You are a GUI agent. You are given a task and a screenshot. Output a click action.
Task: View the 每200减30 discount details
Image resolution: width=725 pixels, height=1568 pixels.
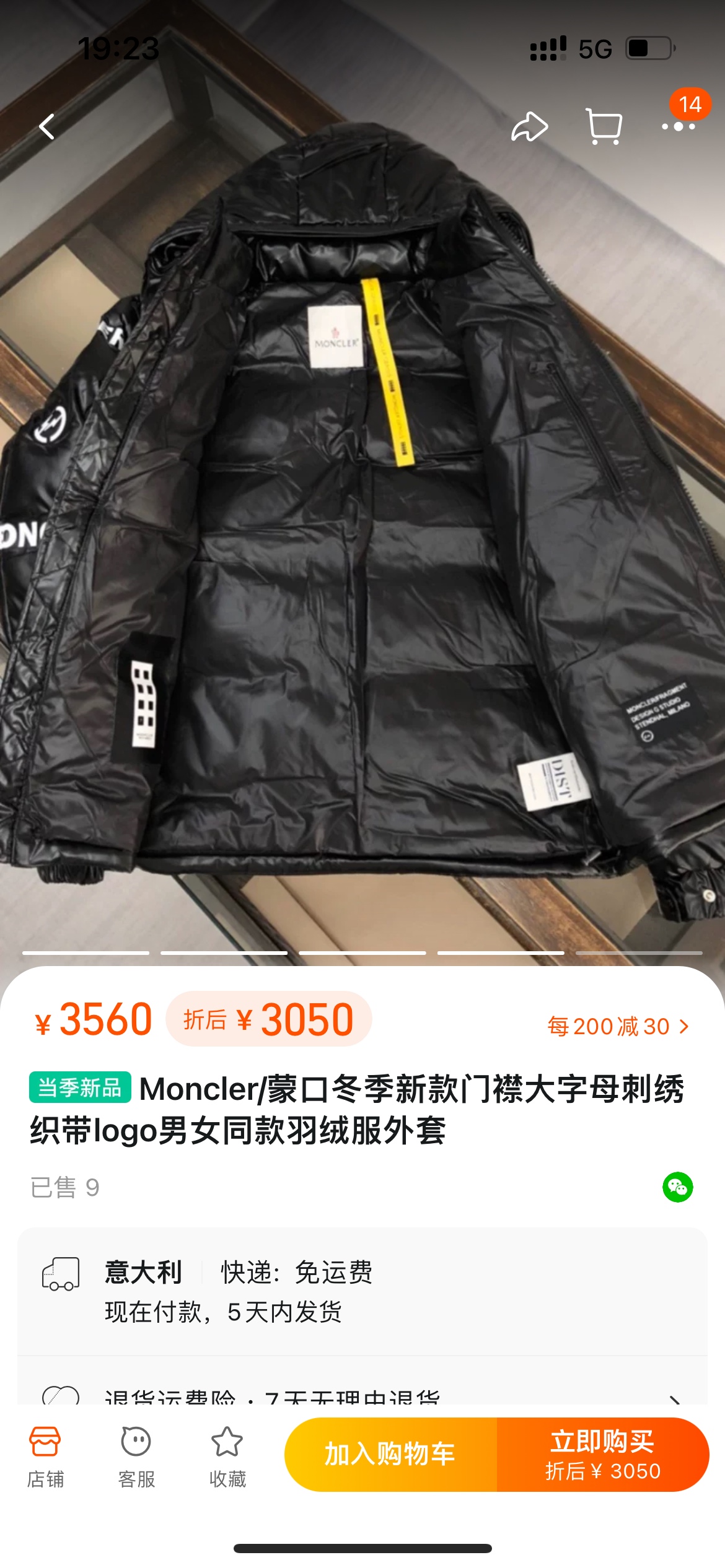pos(618,1026)
